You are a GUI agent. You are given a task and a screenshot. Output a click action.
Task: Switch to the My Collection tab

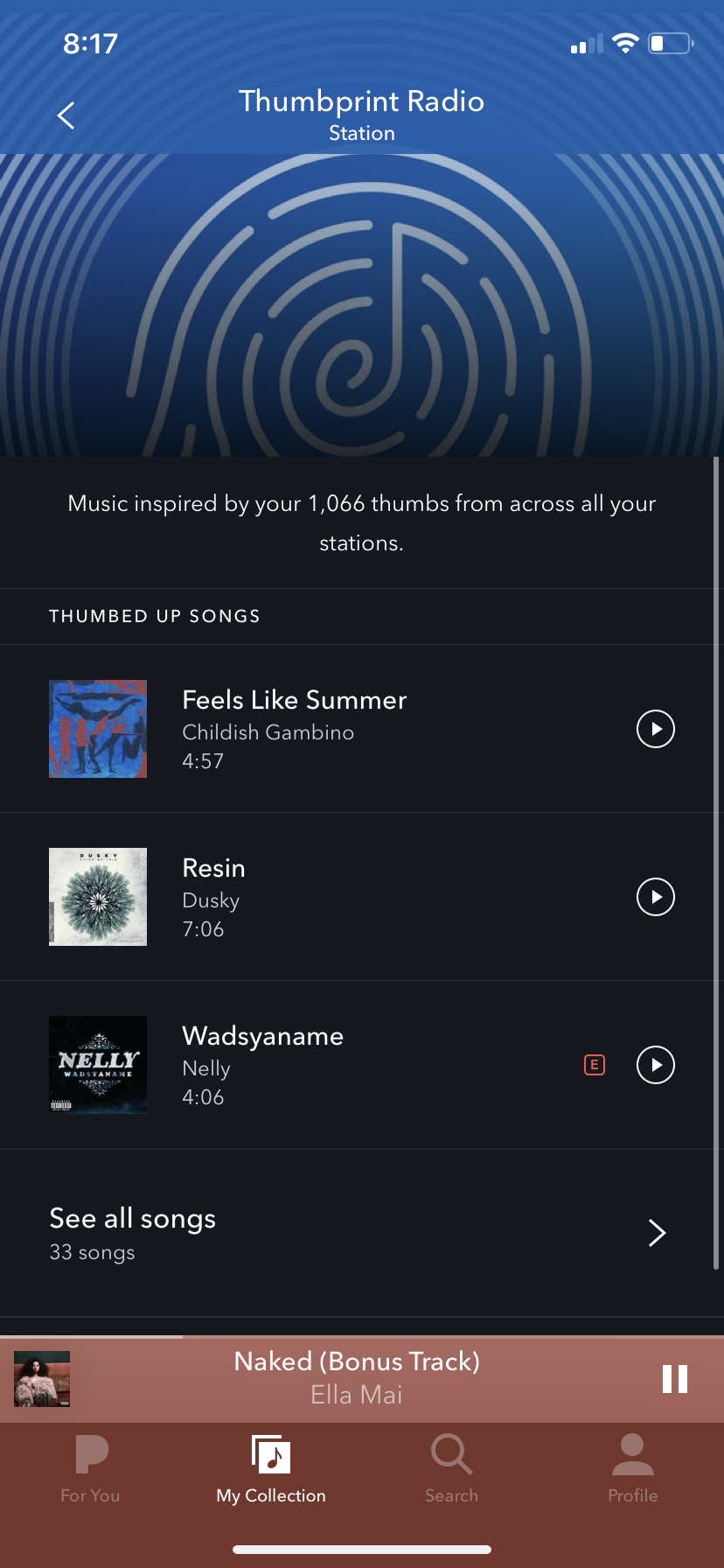pos(271,1470)
